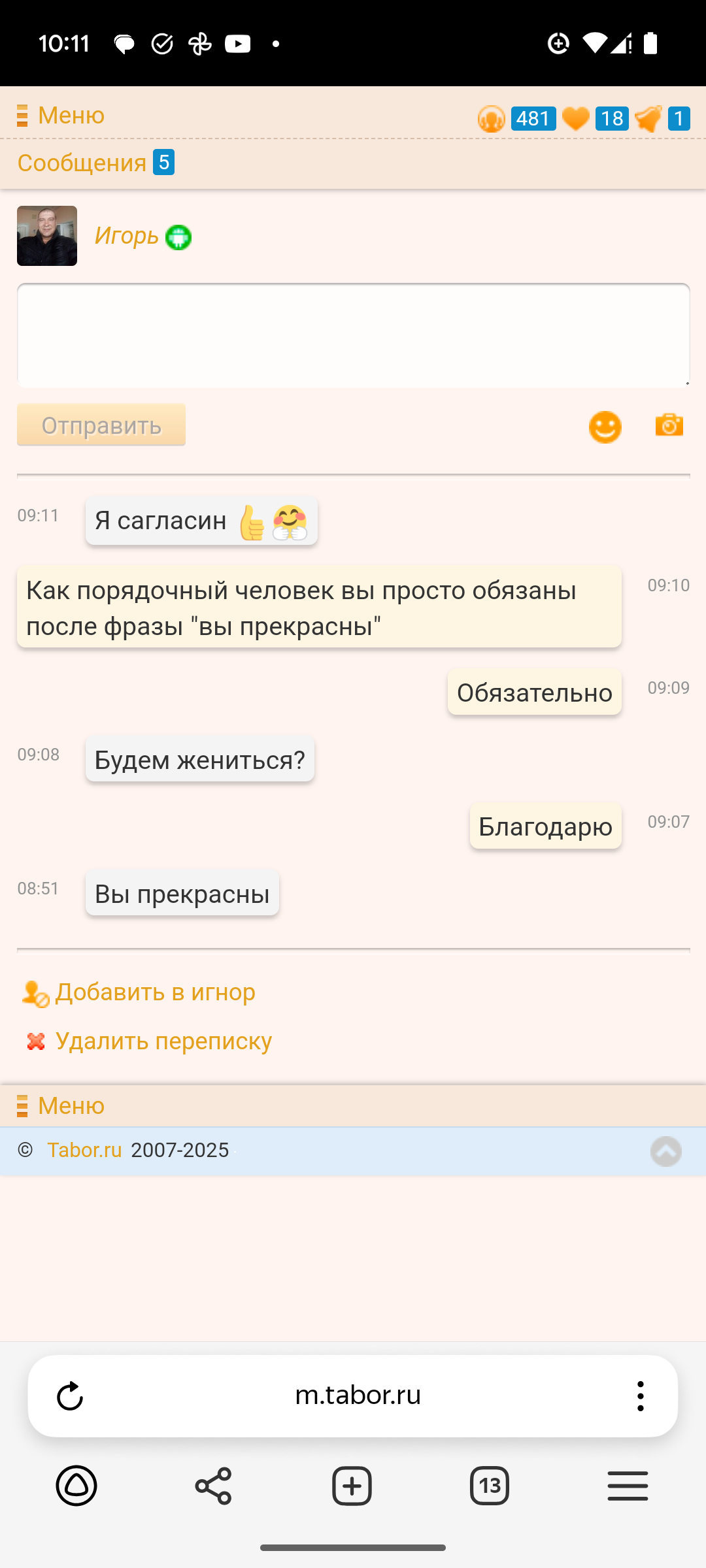This screenshot has height=1568, width=706.
Task: Attach a photo with the camera icon
Action: [x=669, y=425]
